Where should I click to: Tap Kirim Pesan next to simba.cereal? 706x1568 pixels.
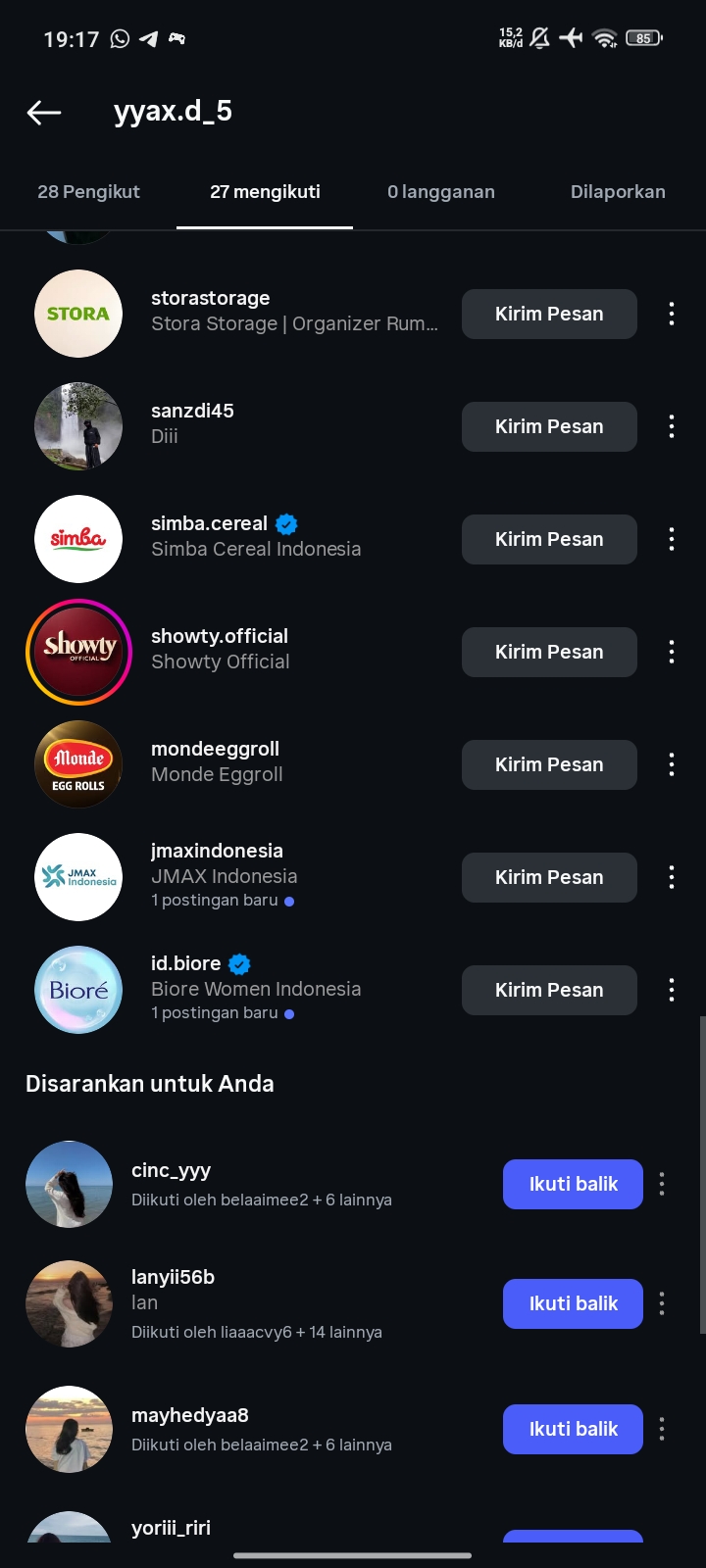pos(549,539)
